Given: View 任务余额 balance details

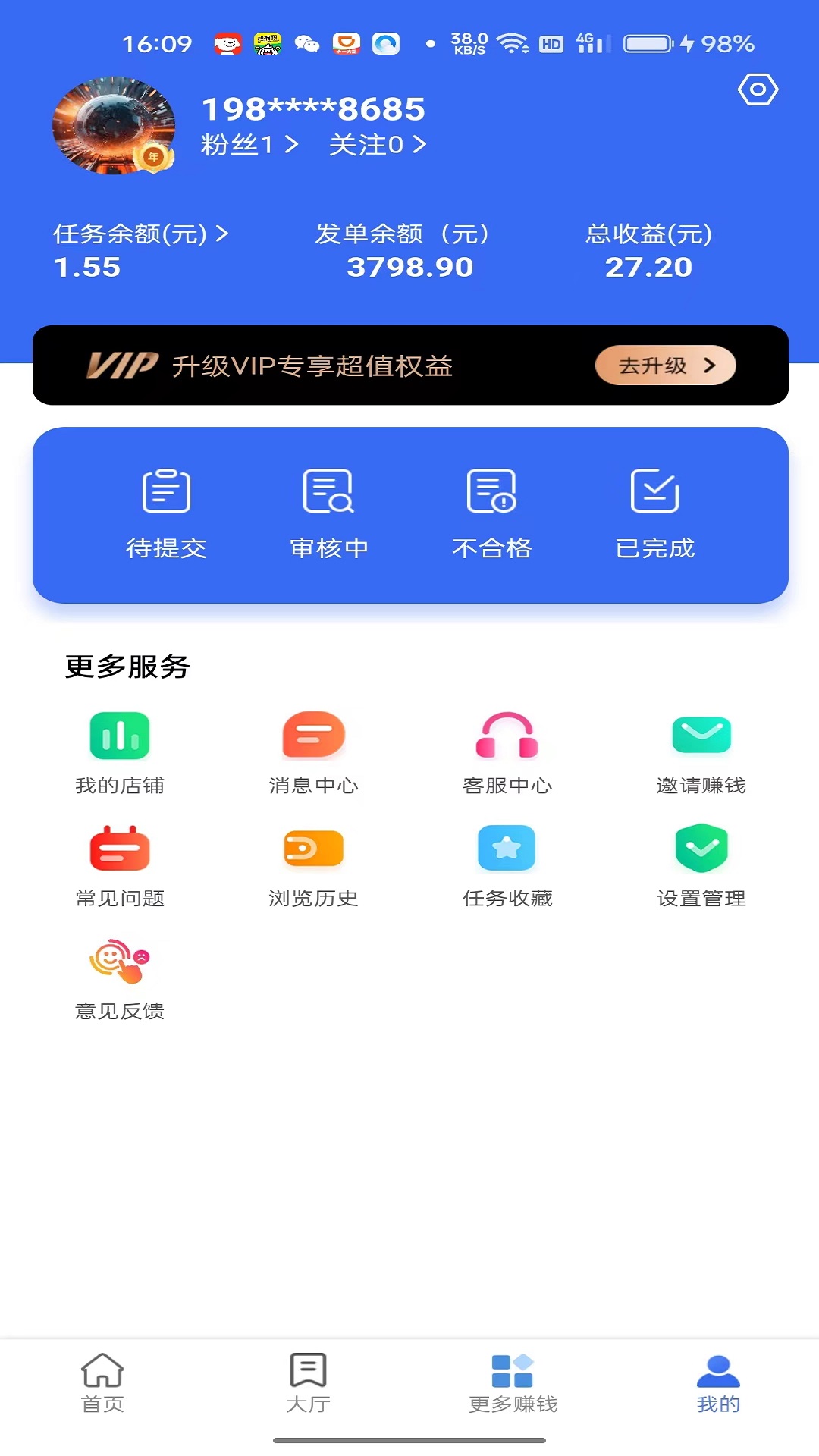Looking at the screenshot, I should [140, 234].
